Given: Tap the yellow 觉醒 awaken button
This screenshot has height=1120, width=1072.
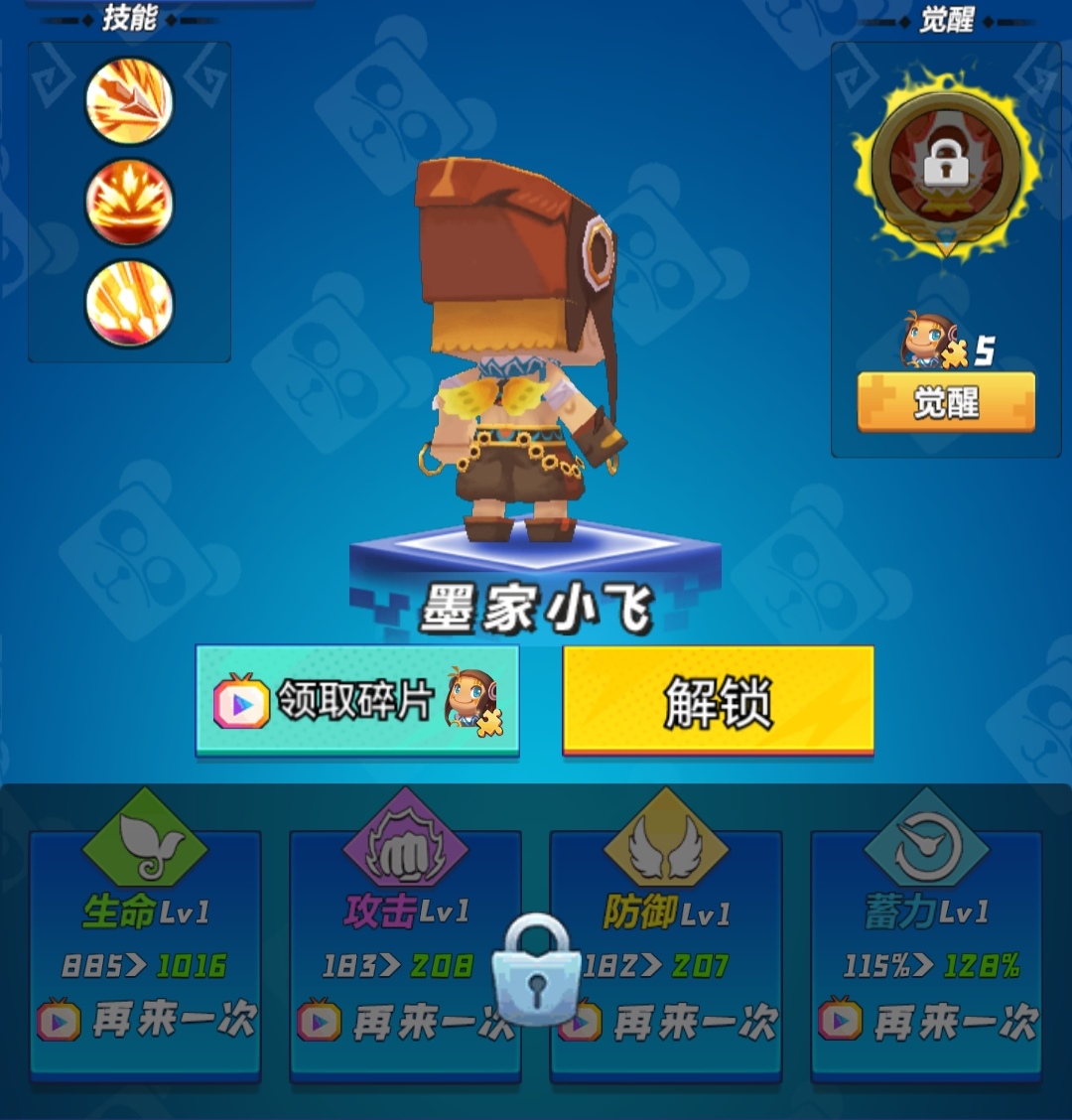Looking at the screenshot, I should pos(946,402).
